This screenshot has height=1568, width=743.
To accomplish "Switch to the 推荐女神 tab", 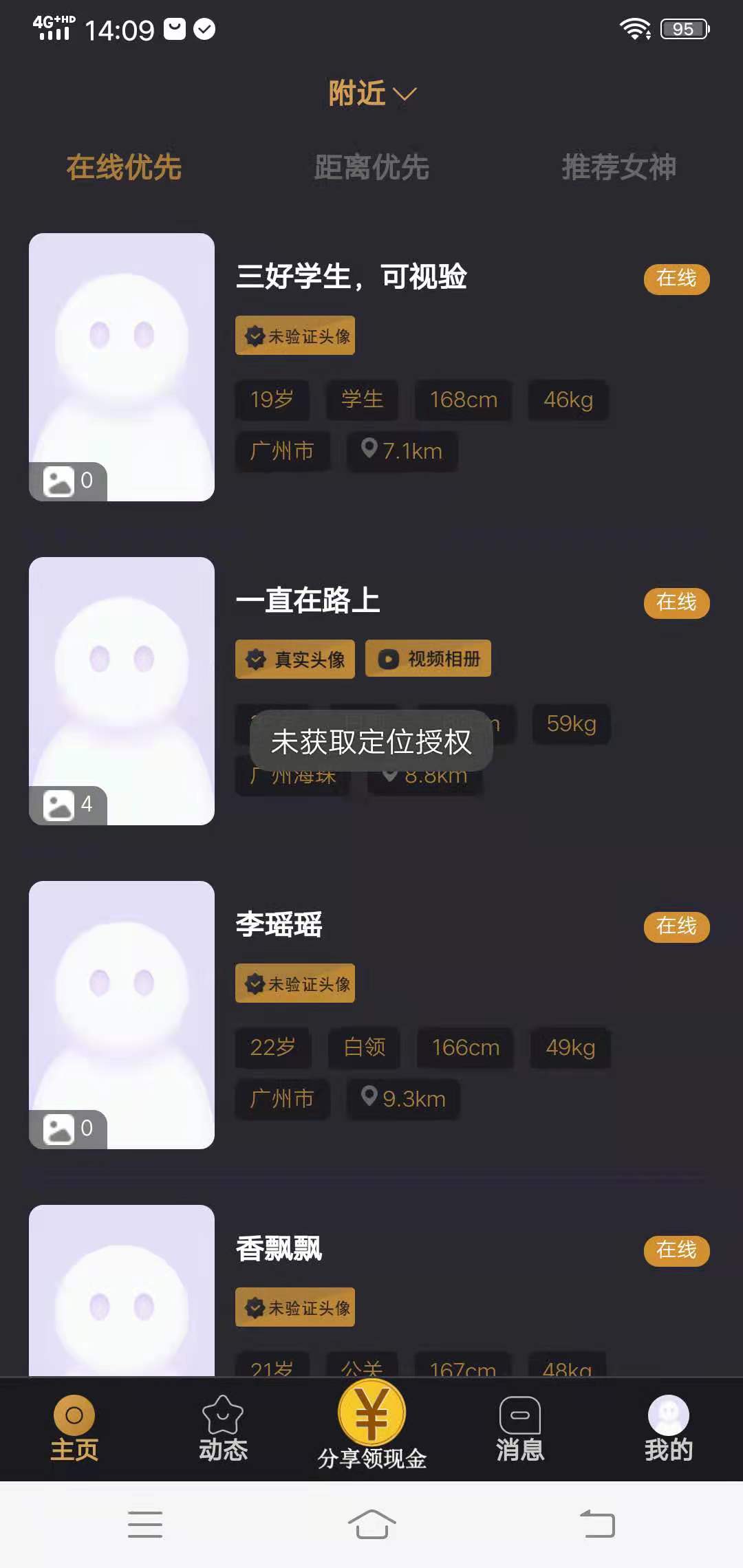I will pos(618,167).
